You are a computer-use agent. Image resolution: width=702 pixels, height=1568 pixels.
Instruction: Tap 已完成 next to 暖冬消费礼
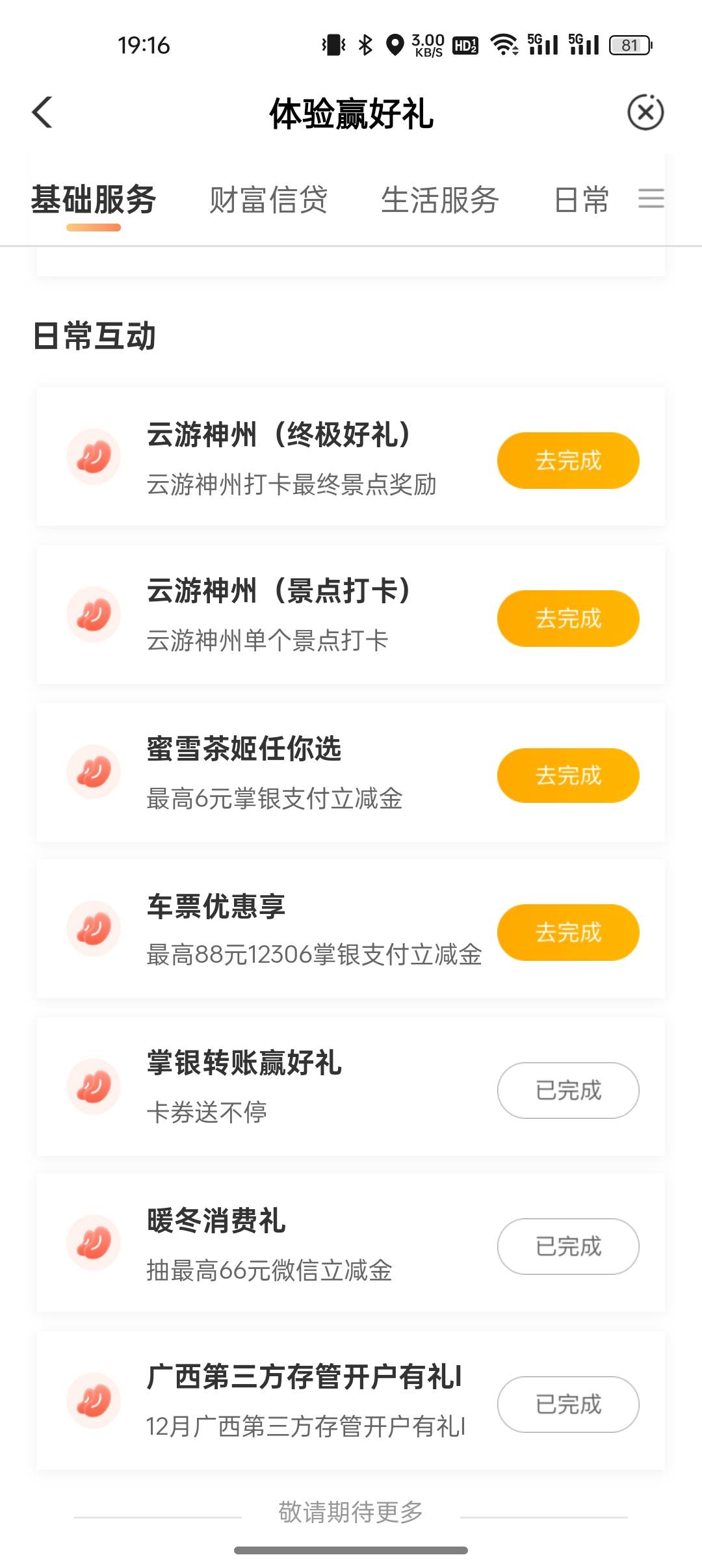click(x=568, y=1246)
